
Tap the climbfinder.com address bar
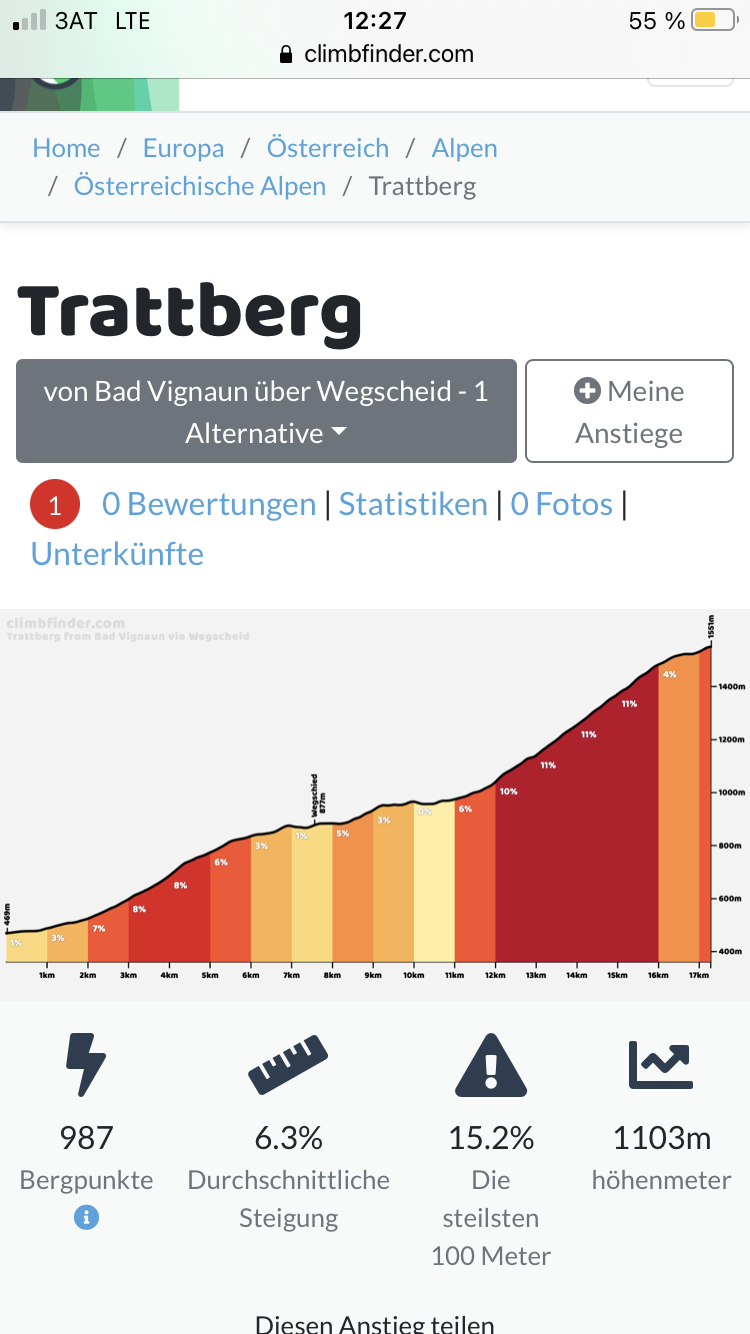[x=376, y=54]
